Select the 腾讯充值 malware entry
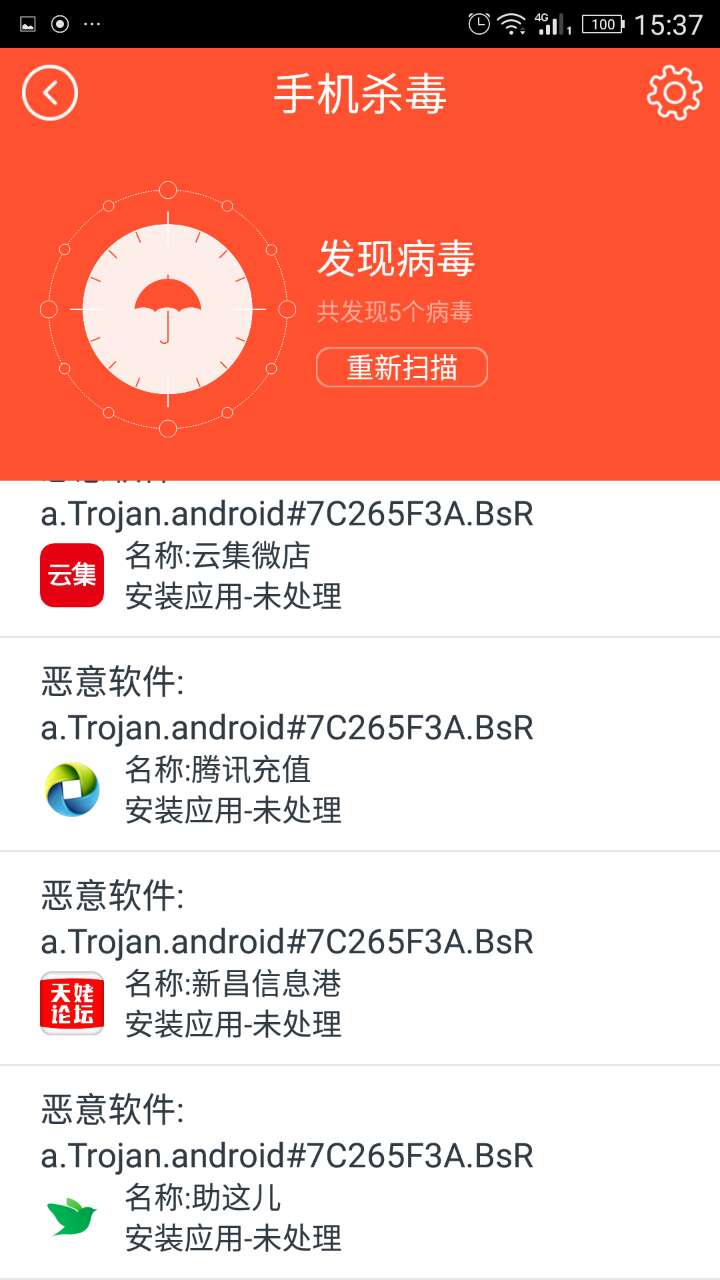Screen dimensions: 720x1280 [x=360, y=746]
